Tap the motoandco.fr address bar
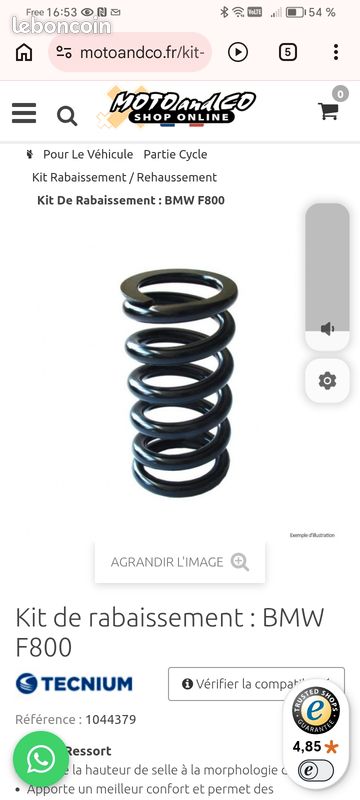The height and width of the screenshot is (800, 360). 130,52
